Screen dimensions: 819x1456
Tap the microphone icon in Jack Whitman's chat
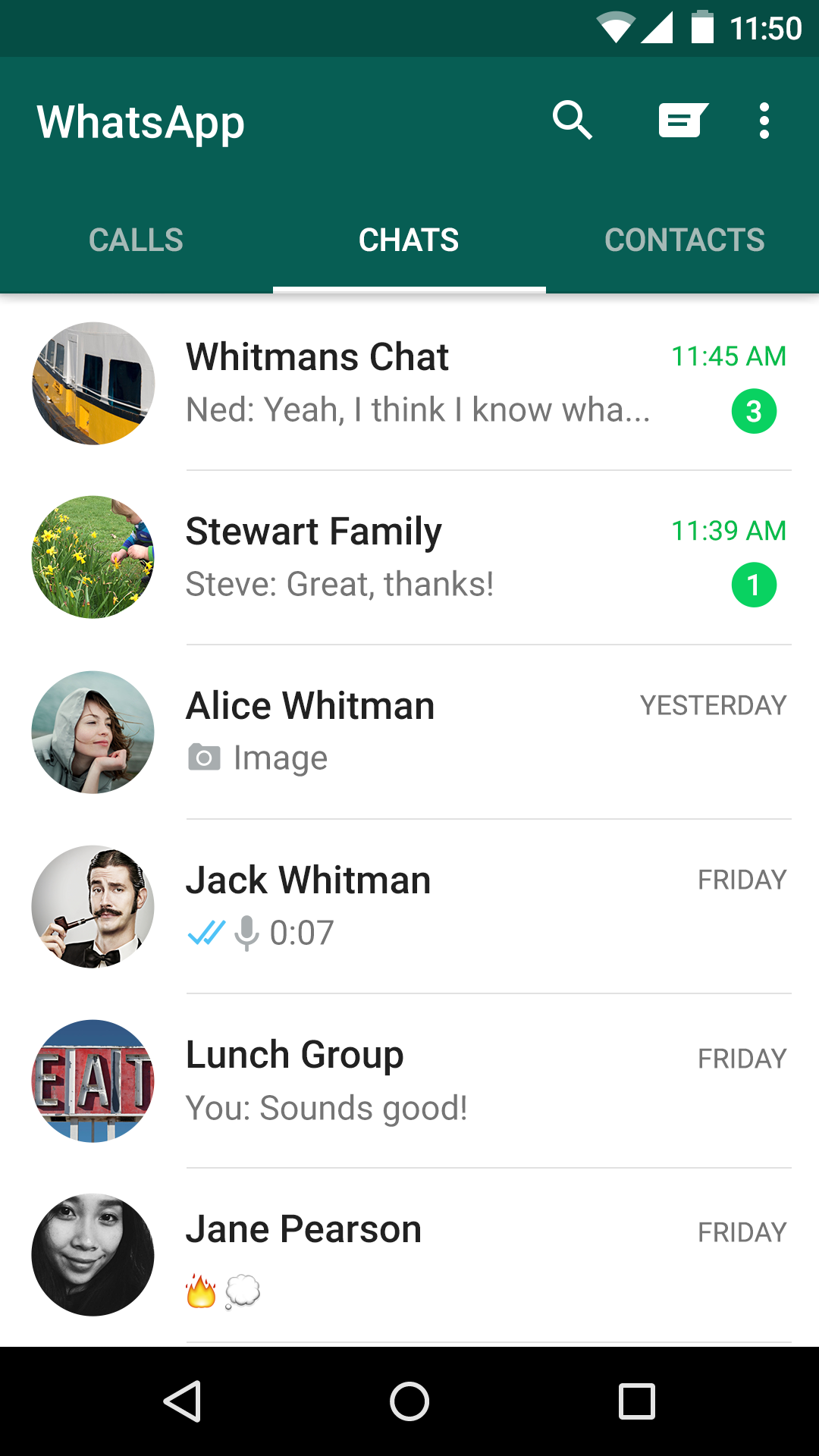(x=246, y=932)
